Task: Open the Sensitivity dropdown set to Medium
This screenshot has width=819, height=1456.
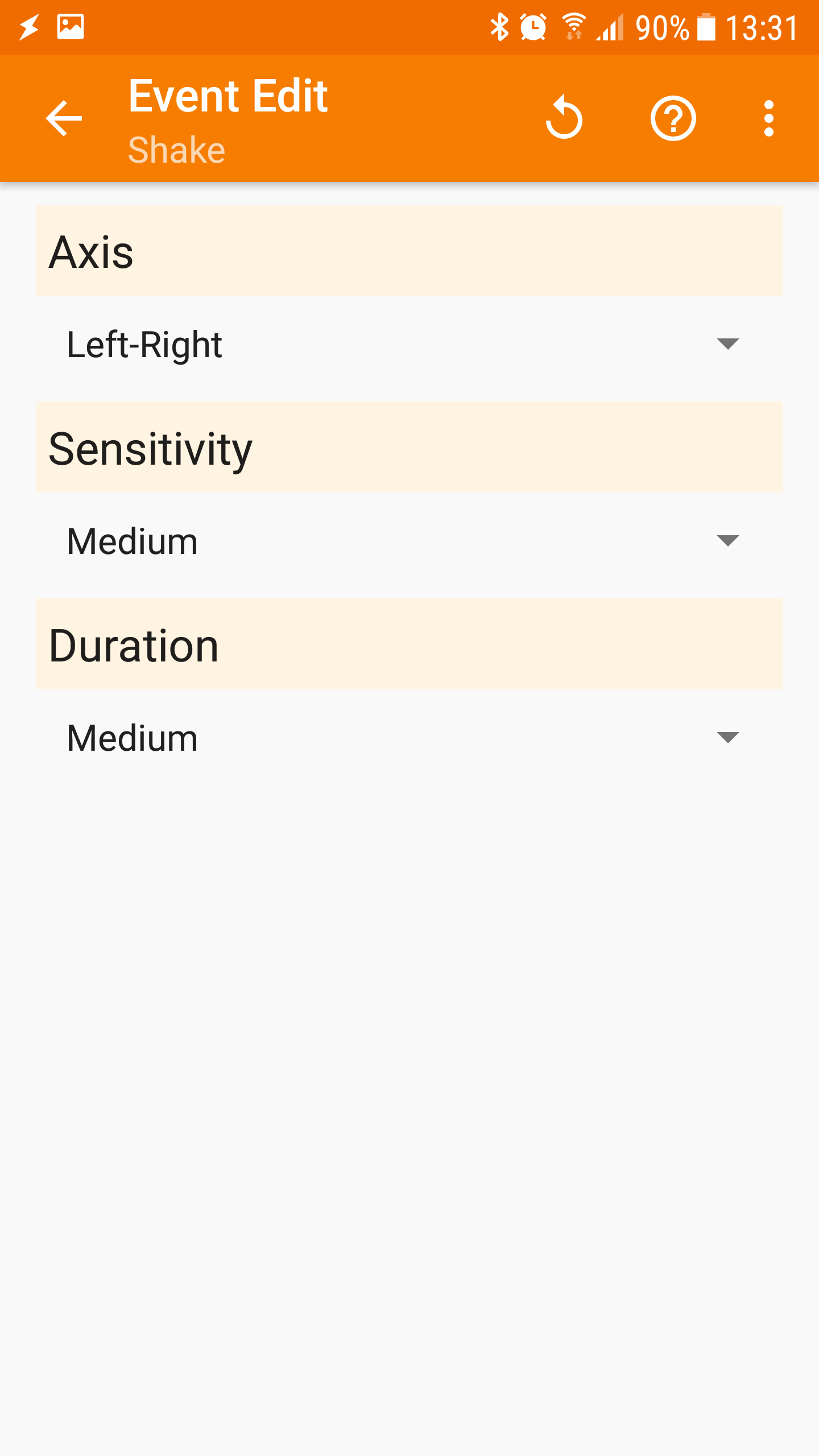Action: tap(409, 541)
